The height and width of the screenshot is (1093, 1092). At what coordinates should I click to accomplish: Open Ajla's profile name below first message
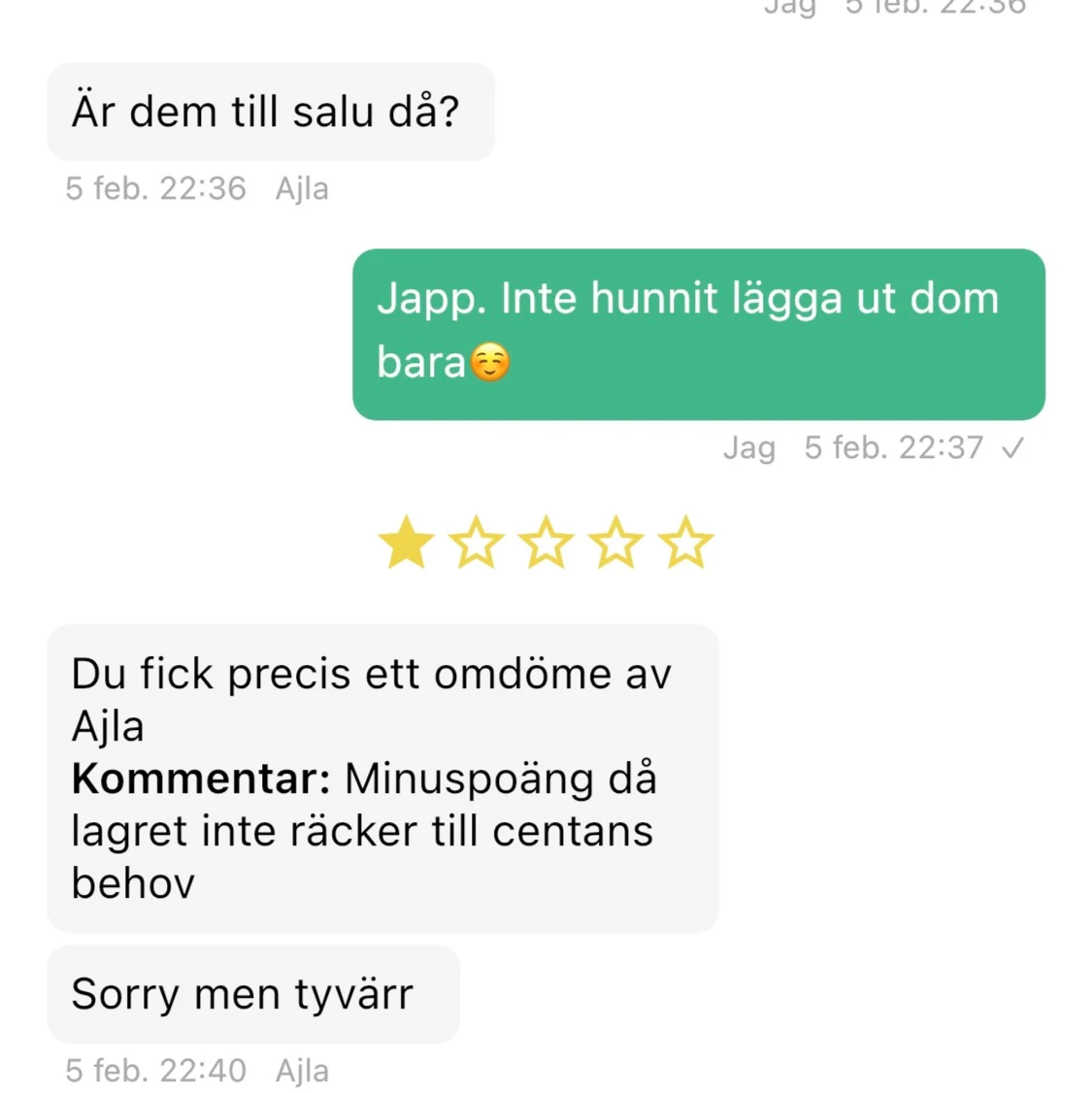tap(302, 188)
